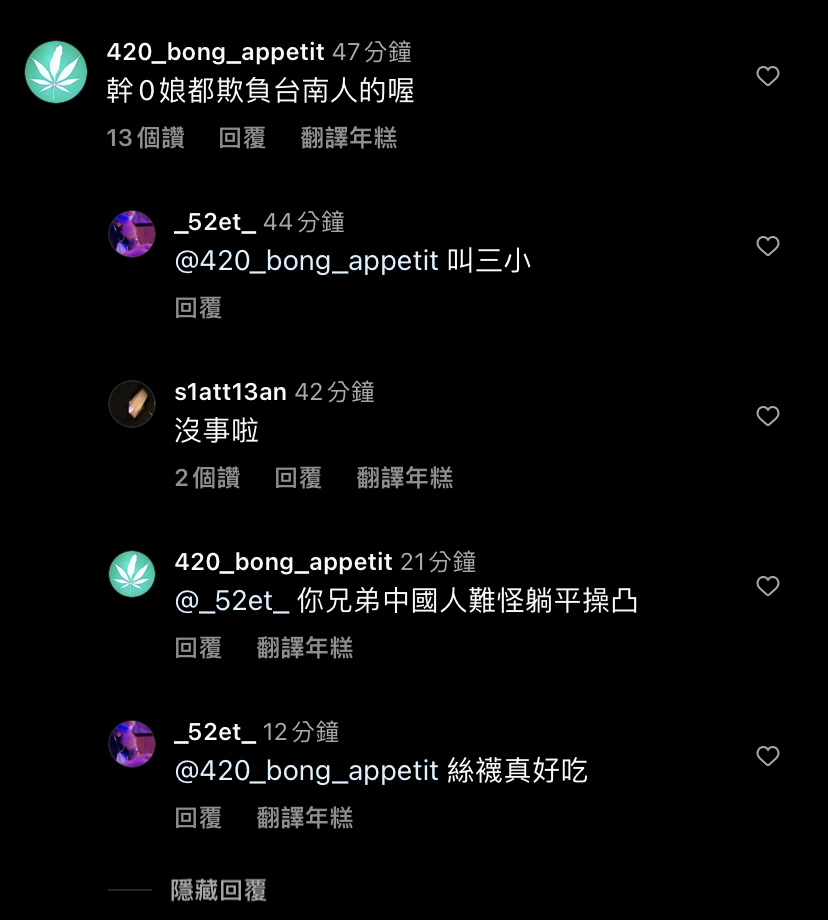Reply to 420_bong_appetit's 21分鐘 comment

[198, 648]
